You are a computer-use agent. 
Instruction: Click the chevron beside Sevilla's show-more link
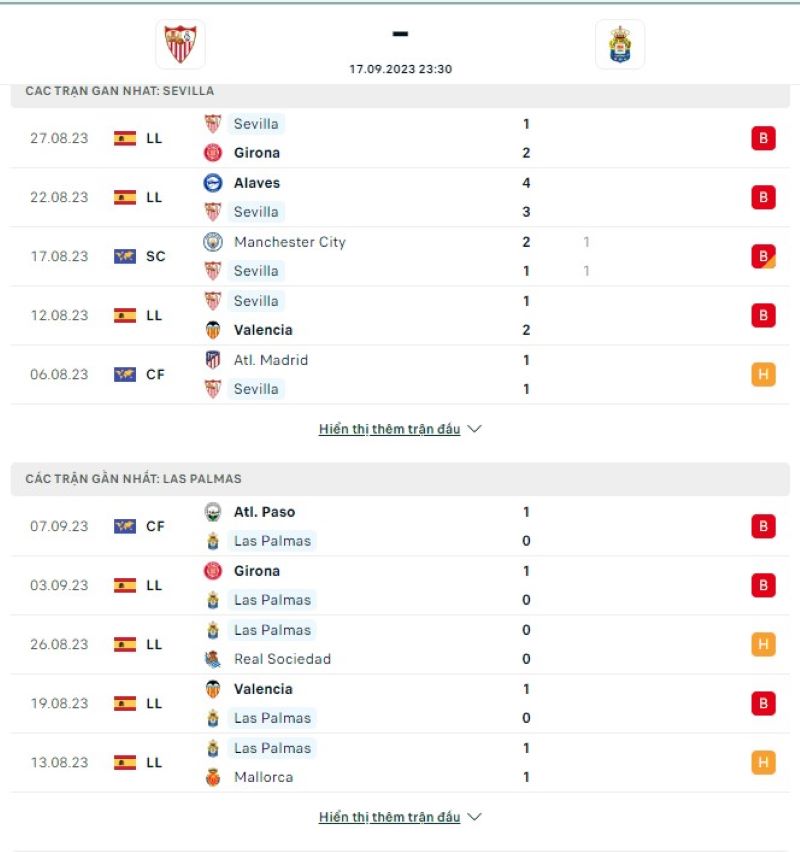(x=472, y=428)
